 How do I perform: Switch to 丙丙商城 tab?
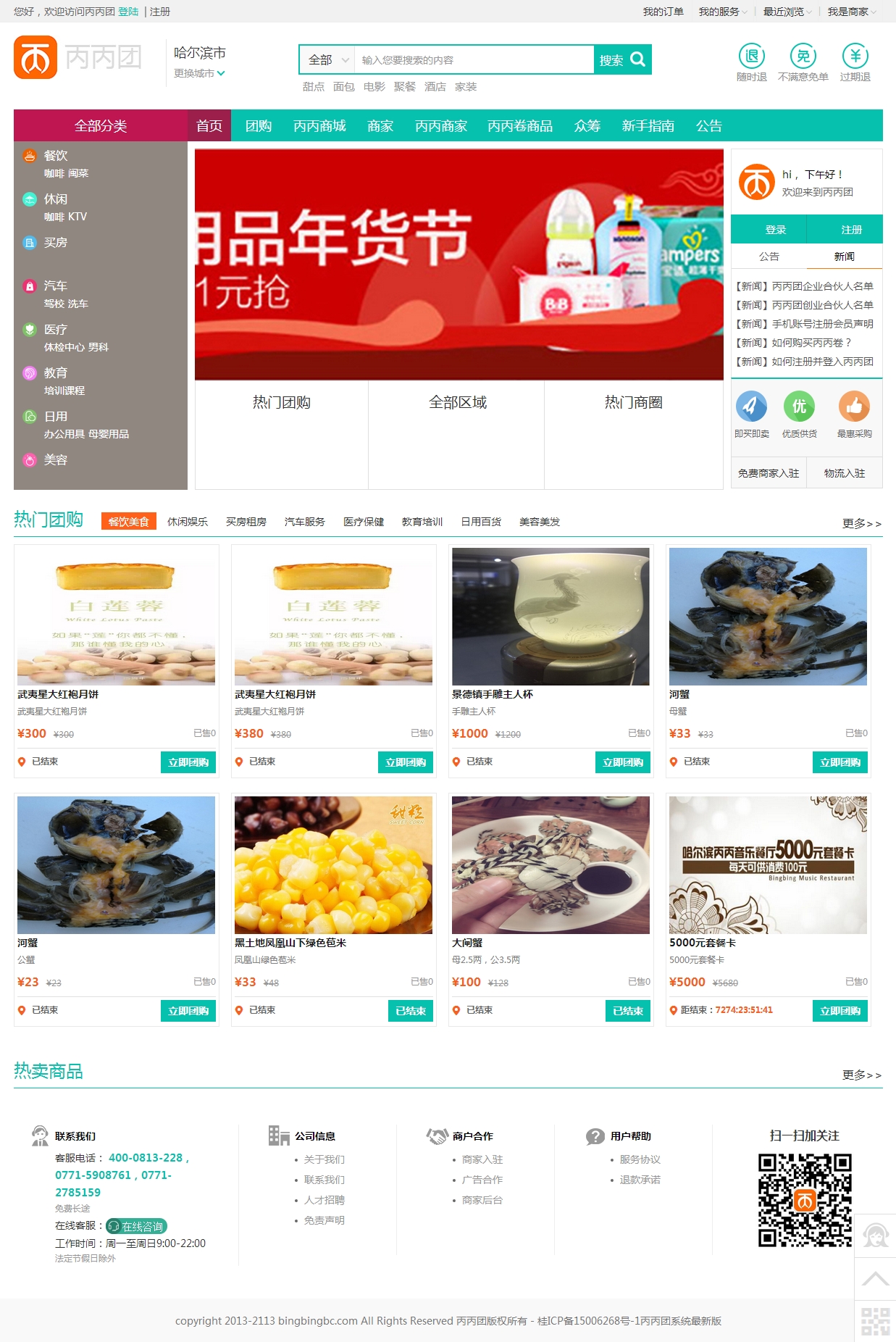coord(319,126)
